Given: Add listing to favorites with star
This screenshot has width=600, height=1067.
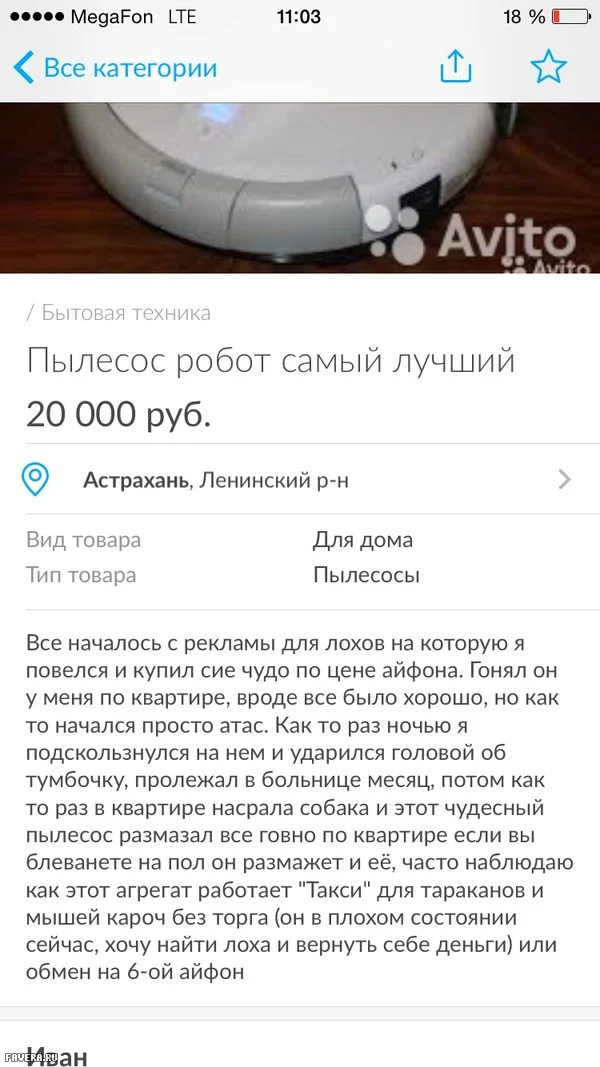Looking at the screenshot, I should coord(548,67).
